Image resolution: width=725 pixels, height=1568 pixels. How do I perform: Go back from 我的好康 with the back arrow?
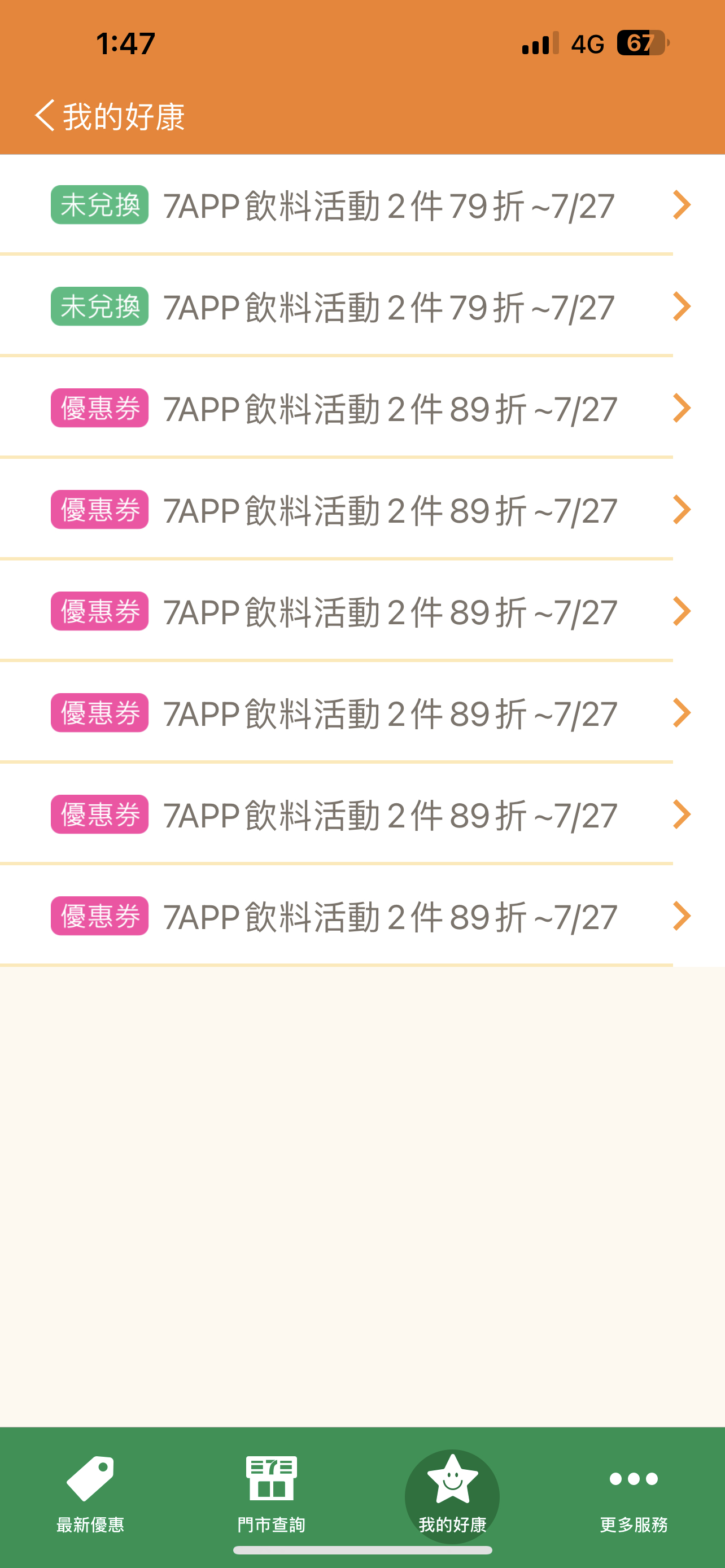tap(45, 115)
